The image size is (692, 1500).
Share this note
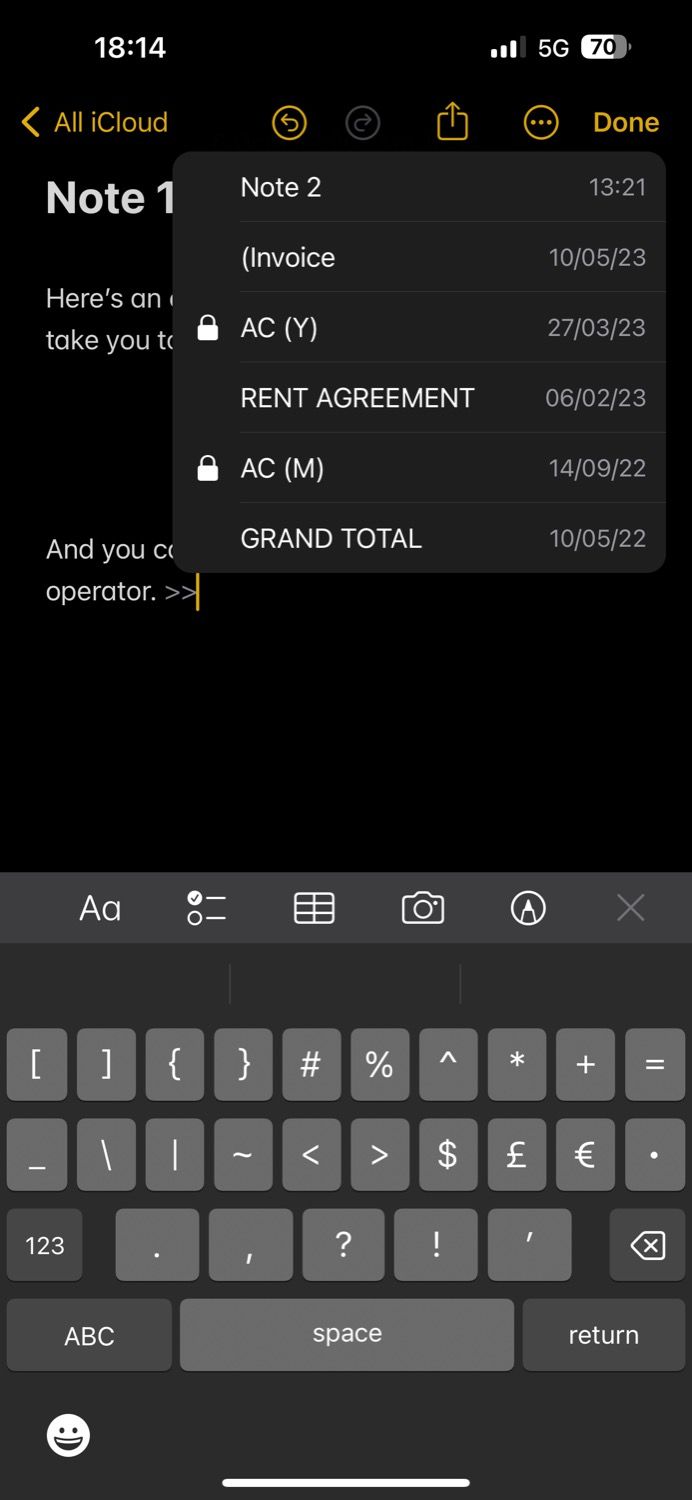(452, 123)
